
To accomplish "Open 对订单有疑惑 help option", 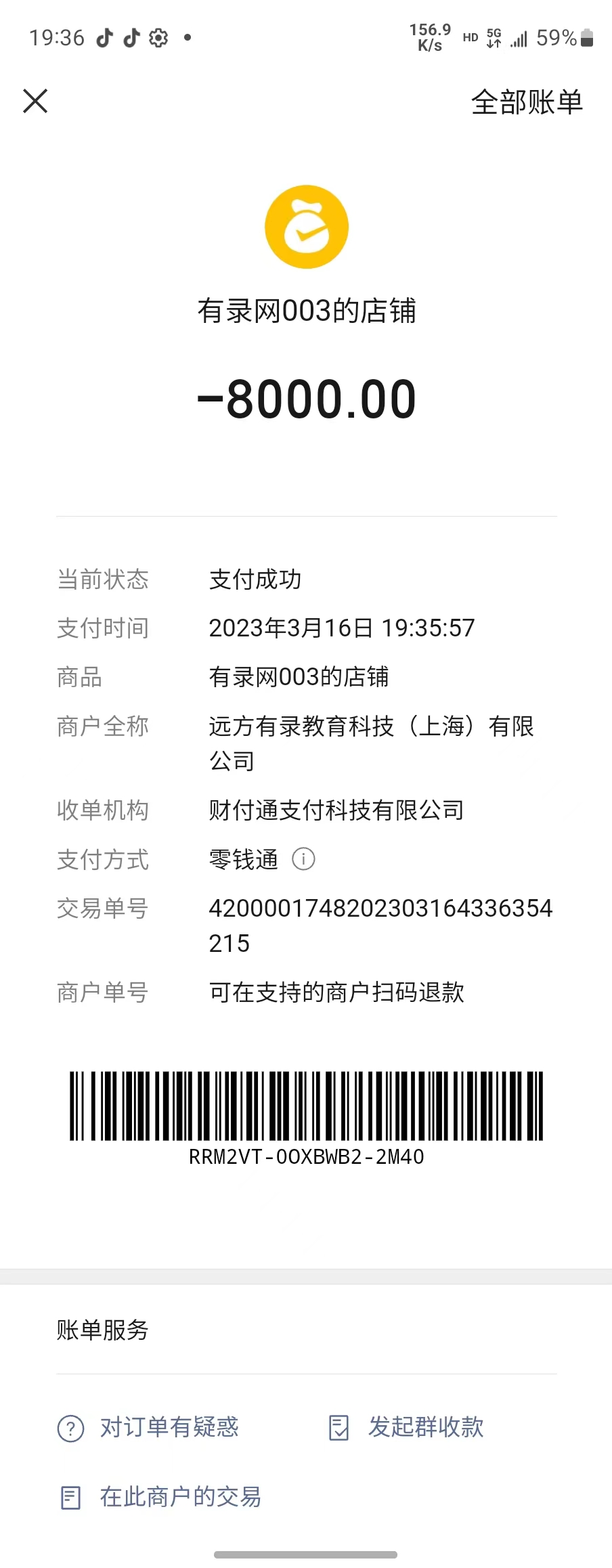I will (x=149, y=1427).
